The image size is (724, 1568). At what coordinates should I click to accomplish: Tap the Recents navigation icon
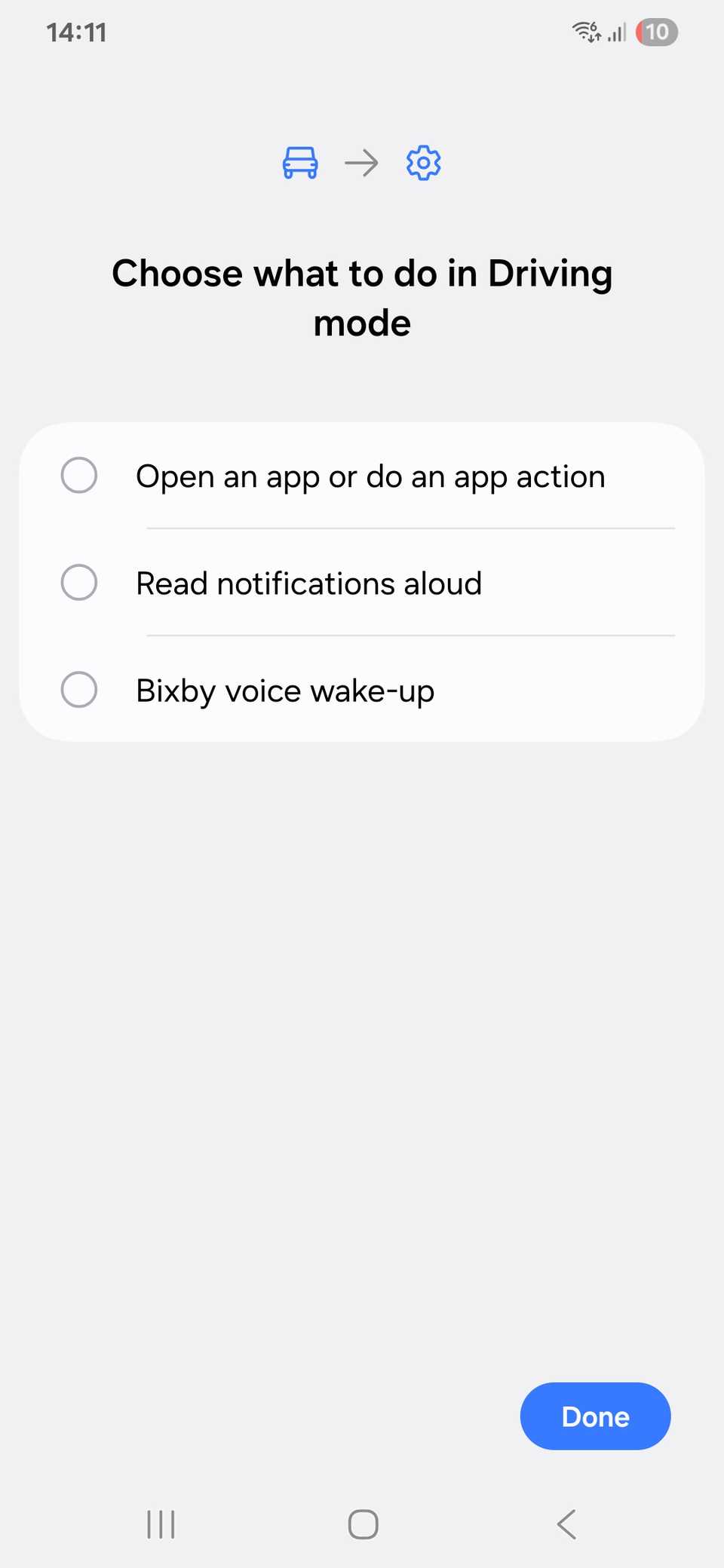click(x=160, y=1524)
